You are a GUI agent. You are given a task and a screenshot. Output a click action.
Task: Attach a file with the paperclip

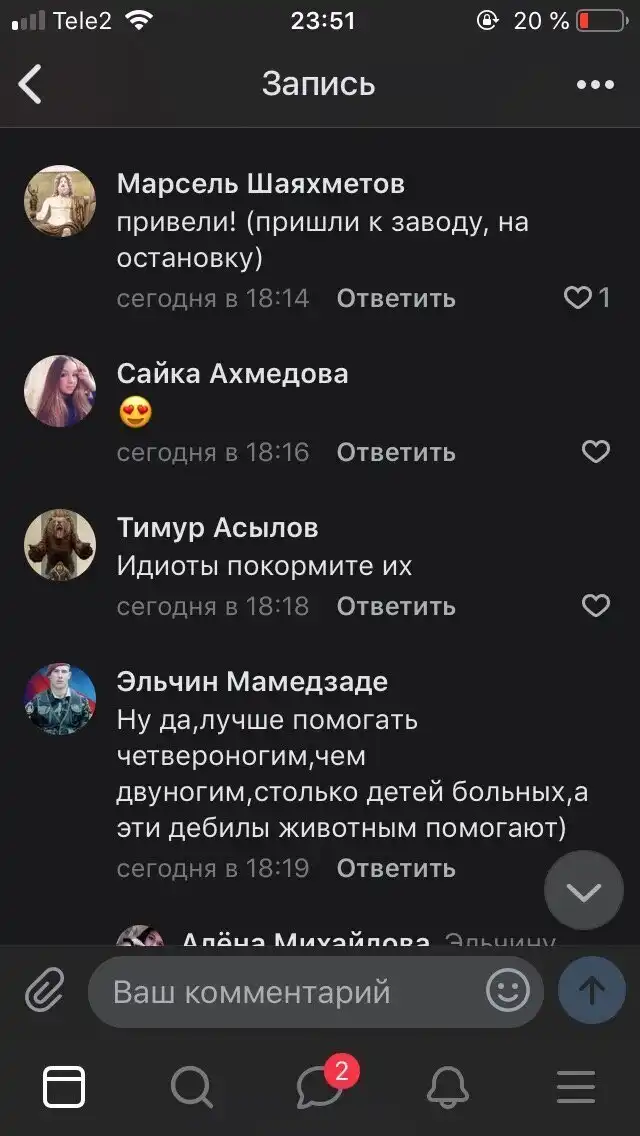click(x=44, y=991)
